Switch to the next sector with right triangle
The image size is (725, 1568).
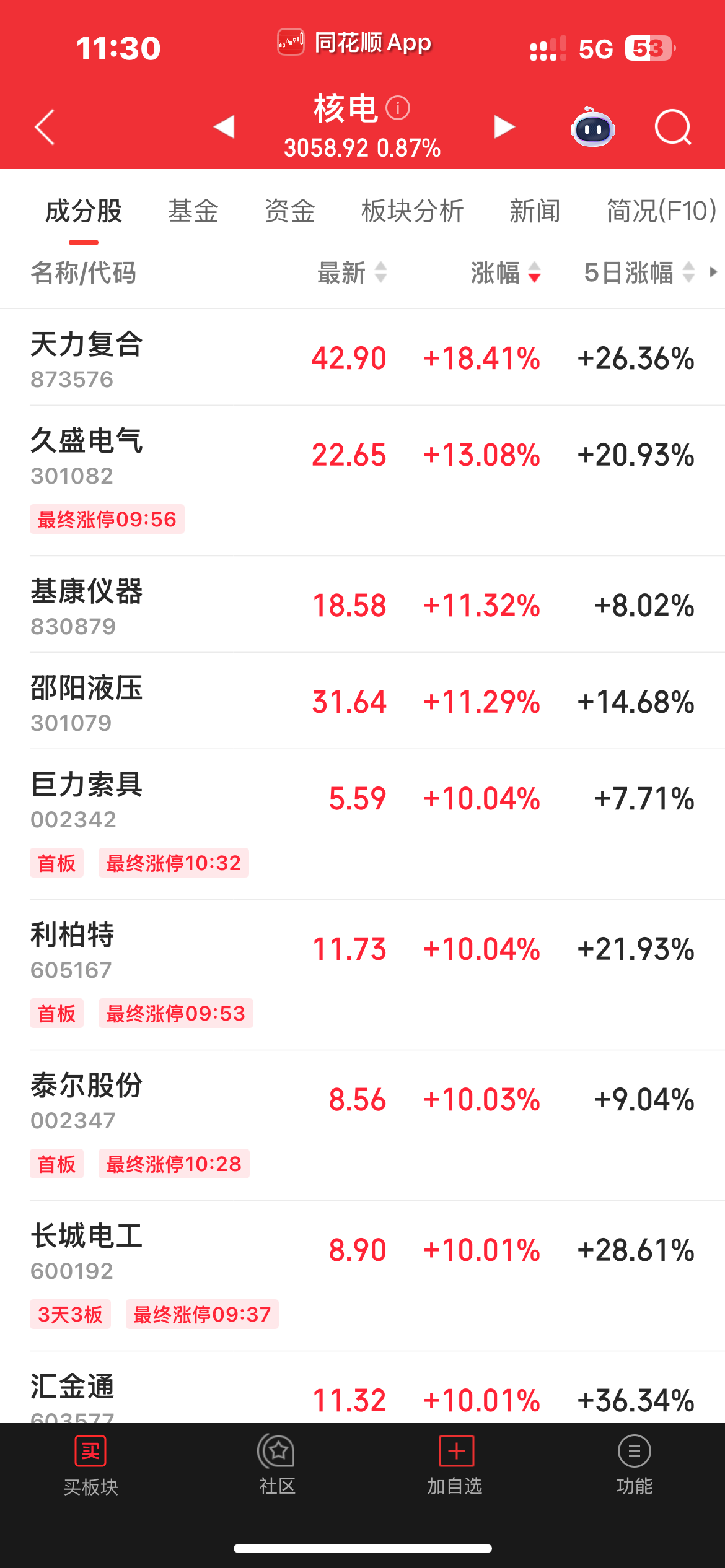(x=504, y=126)
